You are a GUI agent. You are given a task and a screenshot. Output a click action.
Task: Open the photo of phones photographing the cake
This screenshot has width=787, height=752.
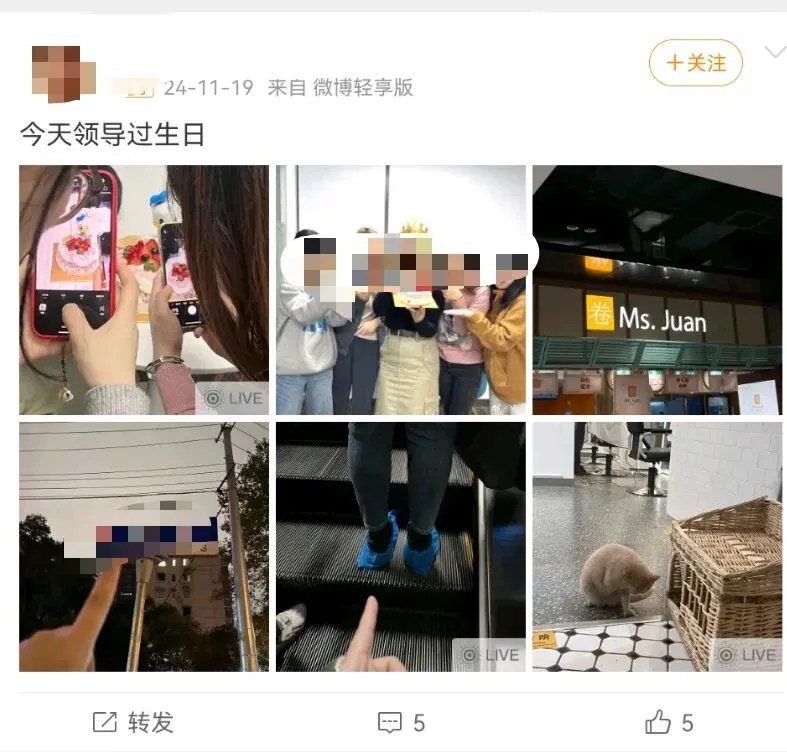pyautogui.click(x=144, y=290)
